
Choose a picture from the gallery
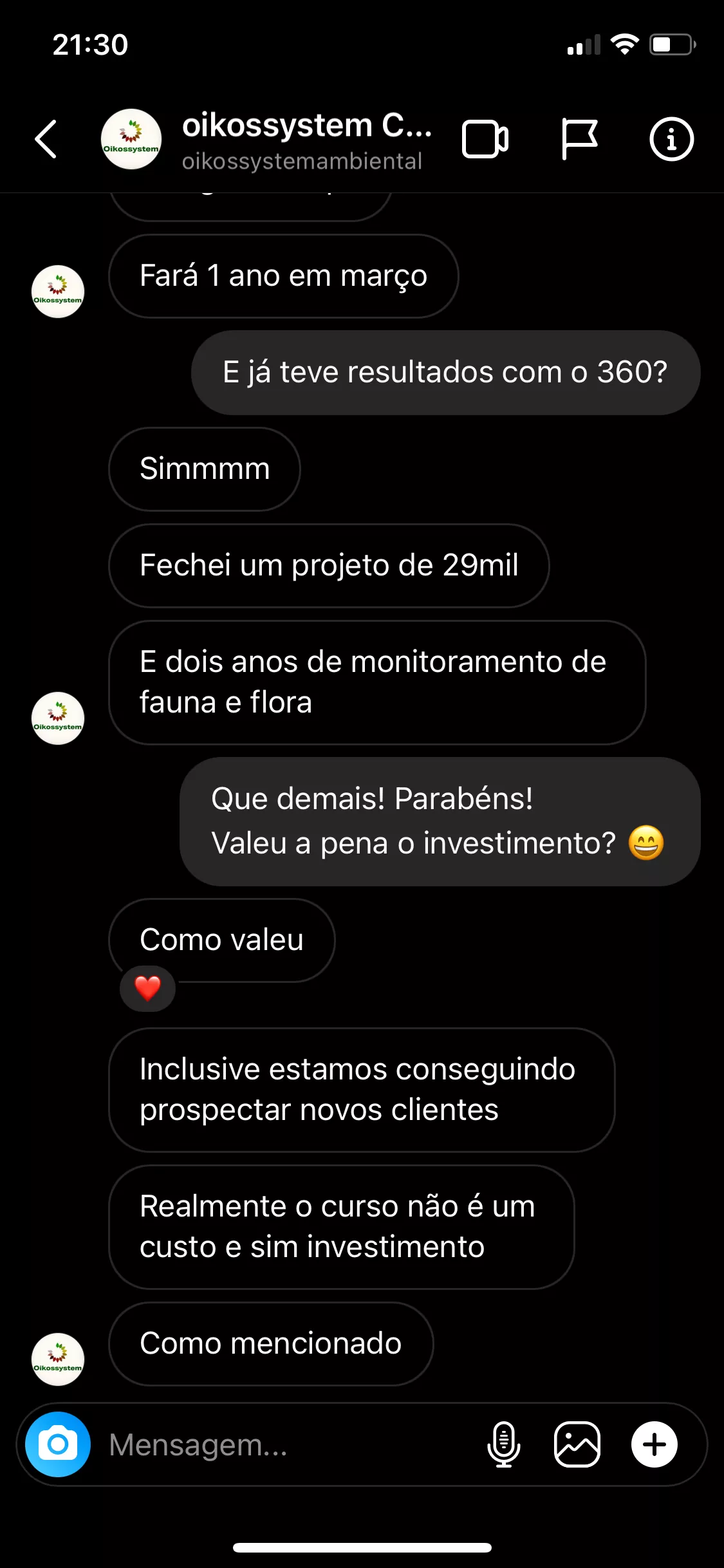[577, 1444]
